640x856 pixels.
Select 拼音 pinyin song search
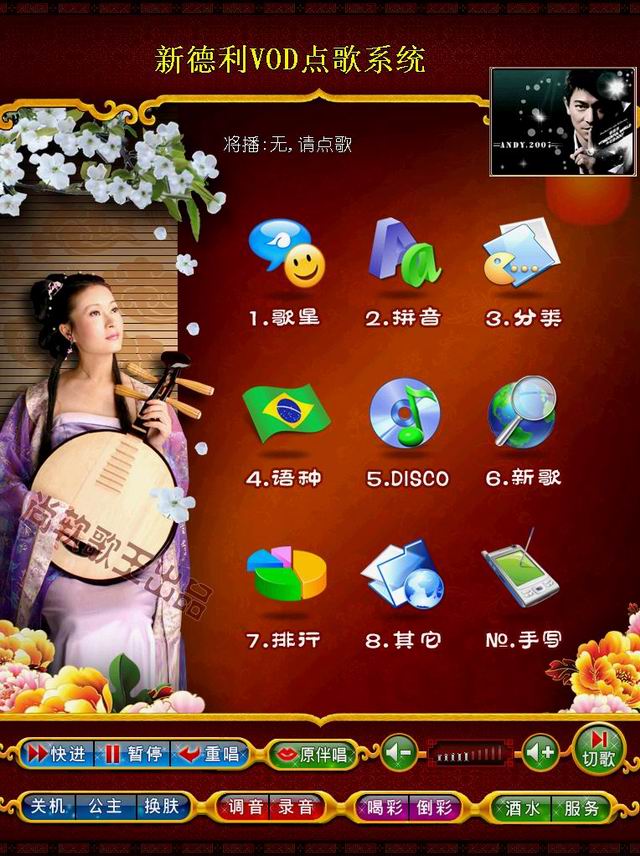click(403, 272)
